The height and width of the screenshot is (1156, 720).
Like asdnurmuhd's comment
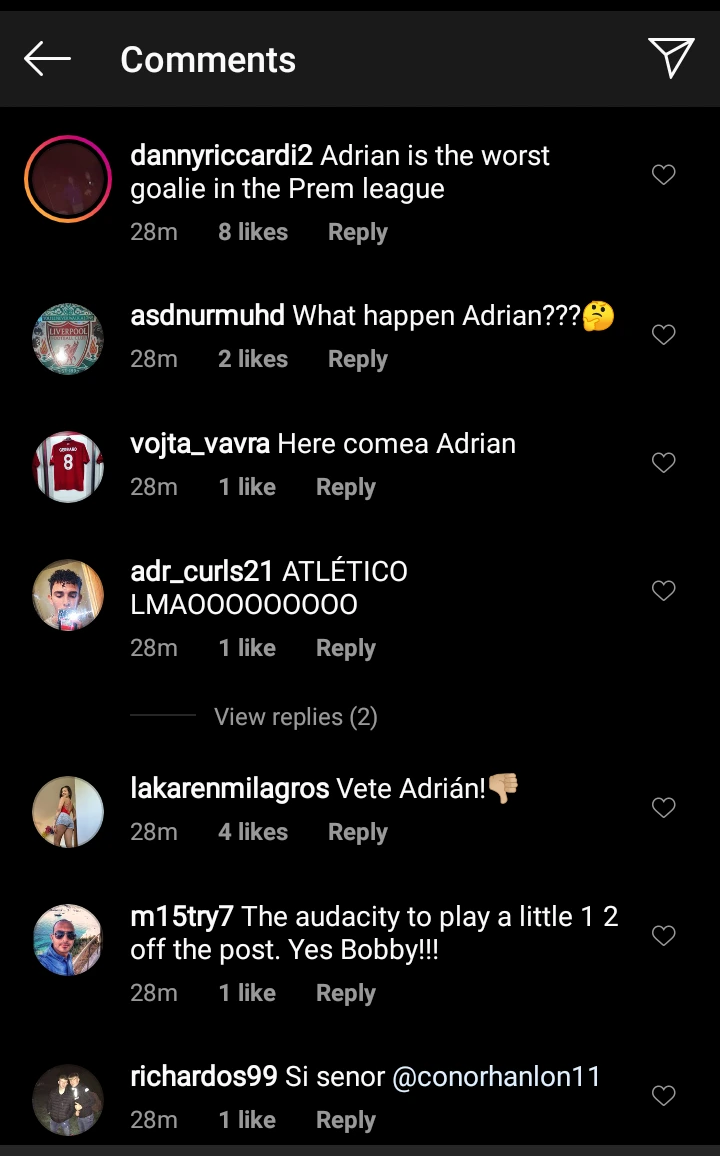(663, 335)
